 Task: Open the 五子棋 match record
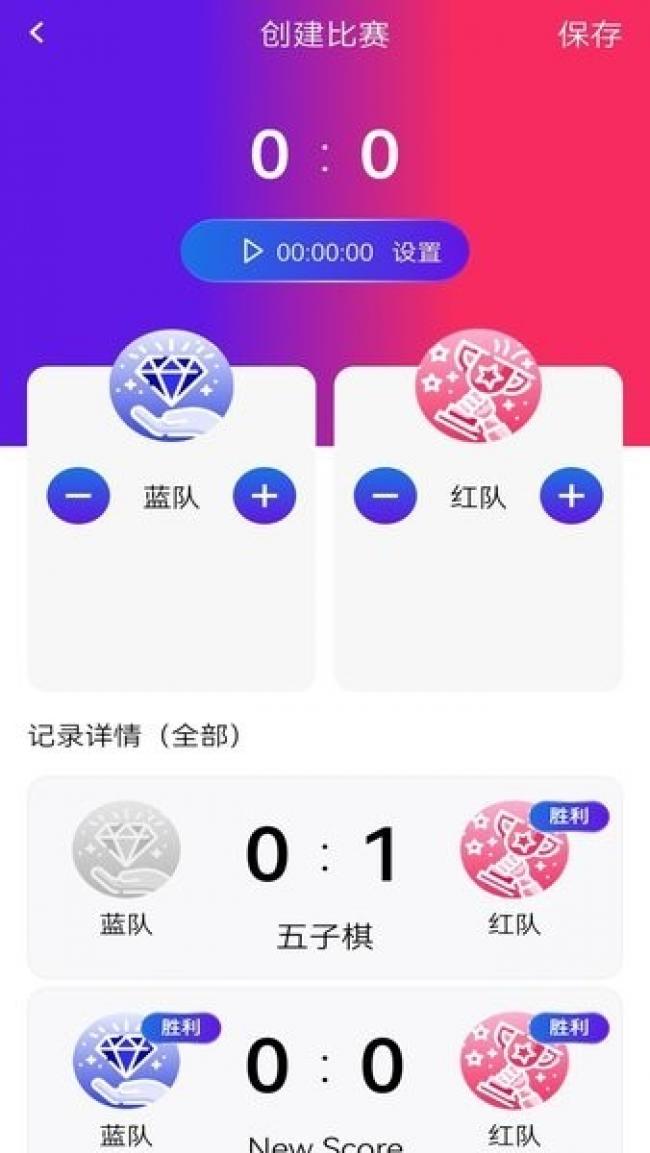click(324, 878)
